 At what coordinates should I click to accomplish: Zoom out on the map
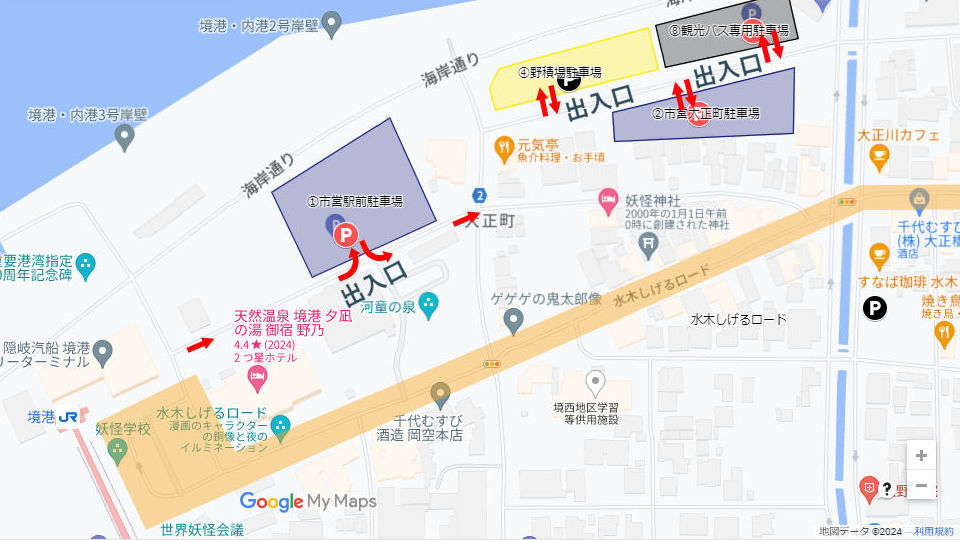pos(921,486)
